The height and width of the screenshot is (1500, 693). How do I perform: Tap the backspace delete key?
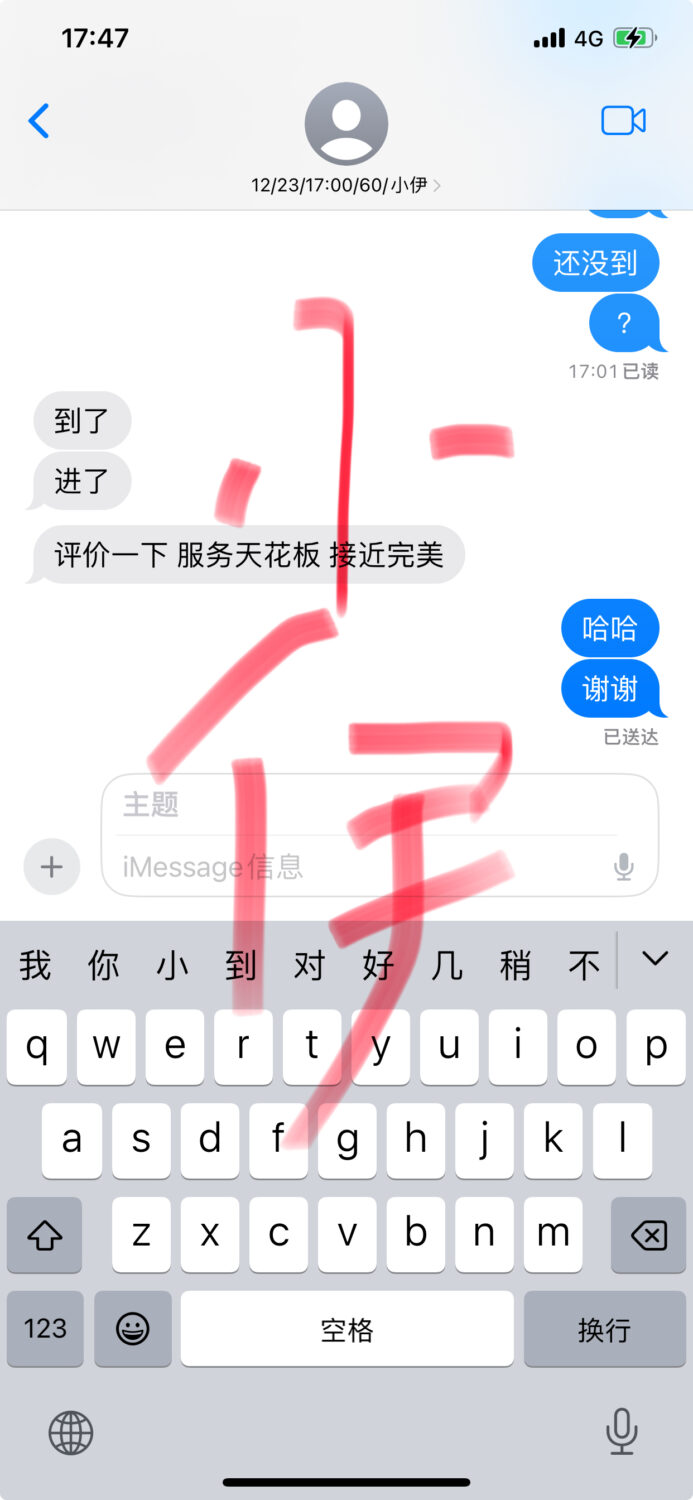pos(648,1235)
